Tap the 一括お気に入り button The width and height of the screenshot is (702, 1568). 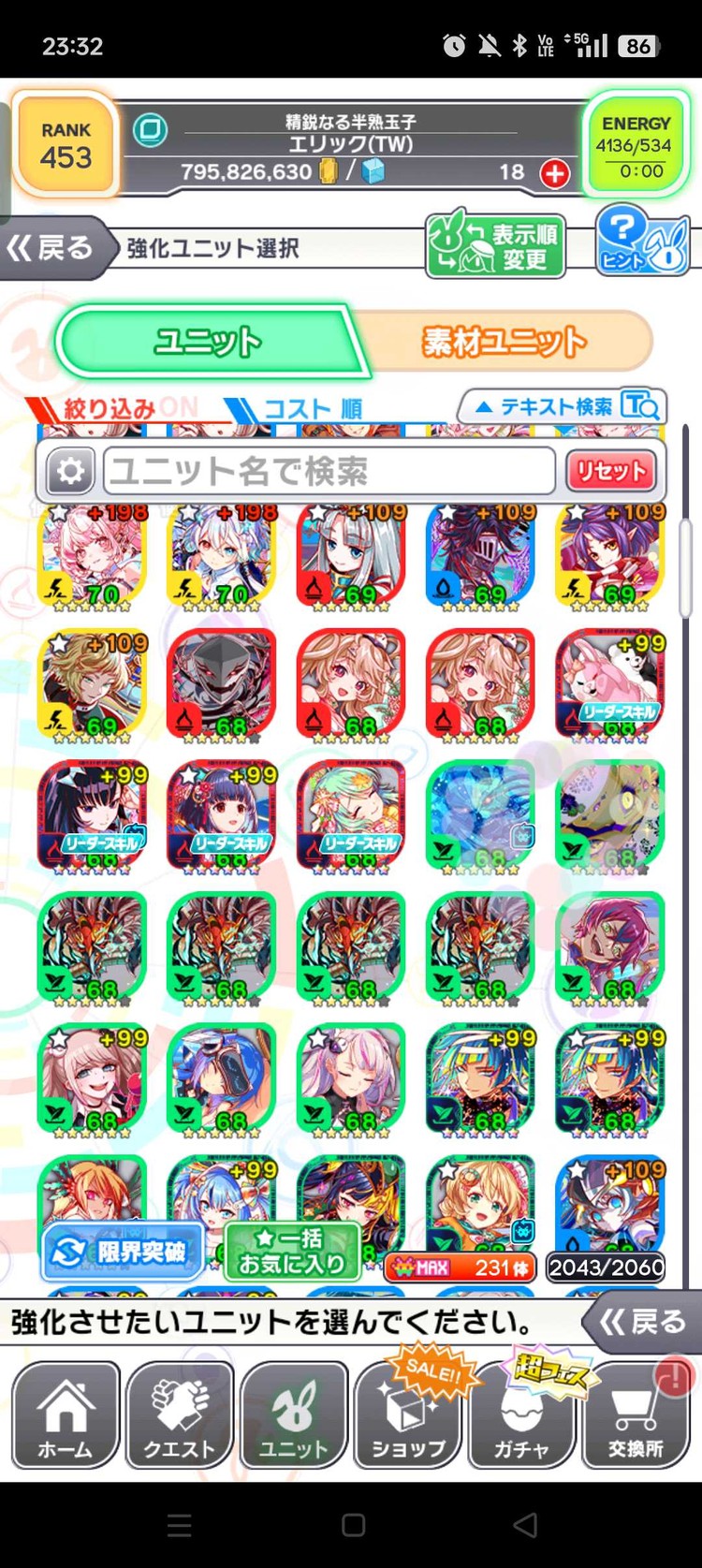[291, 1252]
